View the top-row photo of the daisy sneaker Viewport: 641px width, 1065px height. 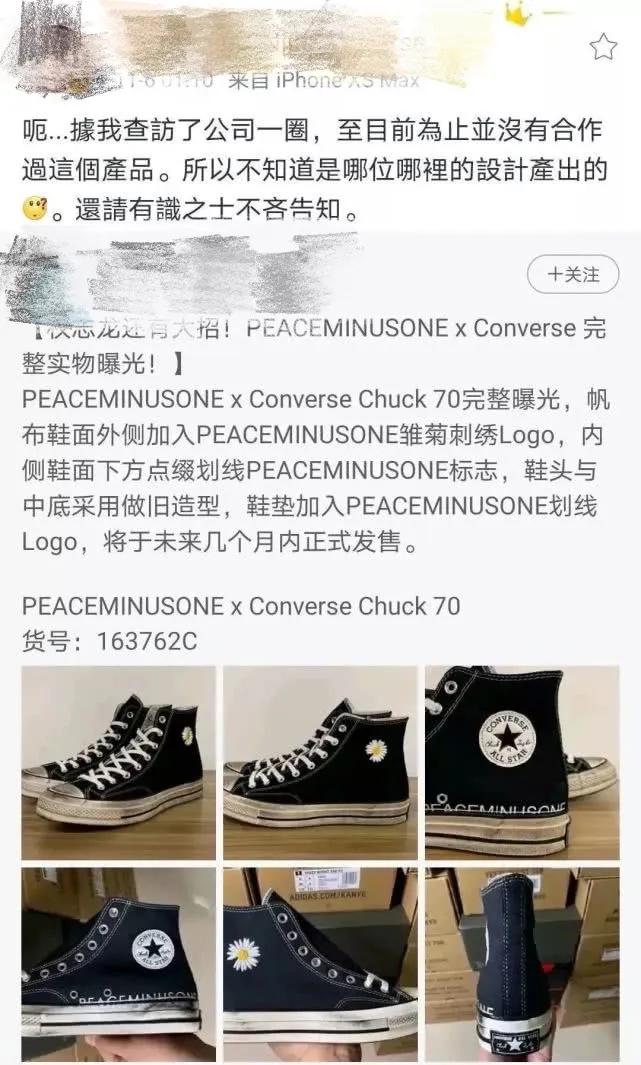320,760
